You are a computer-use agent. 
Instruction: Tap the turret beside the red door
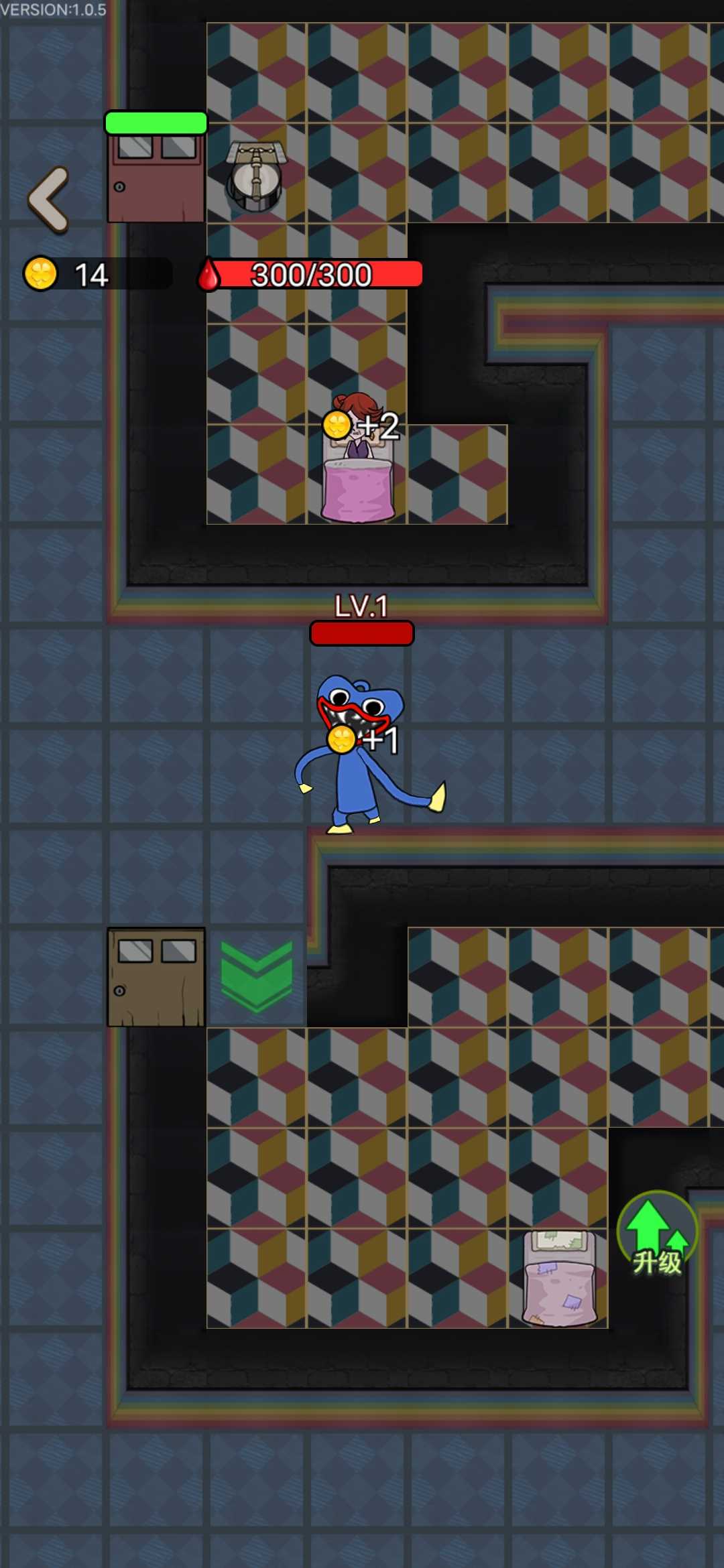point(256,176)
